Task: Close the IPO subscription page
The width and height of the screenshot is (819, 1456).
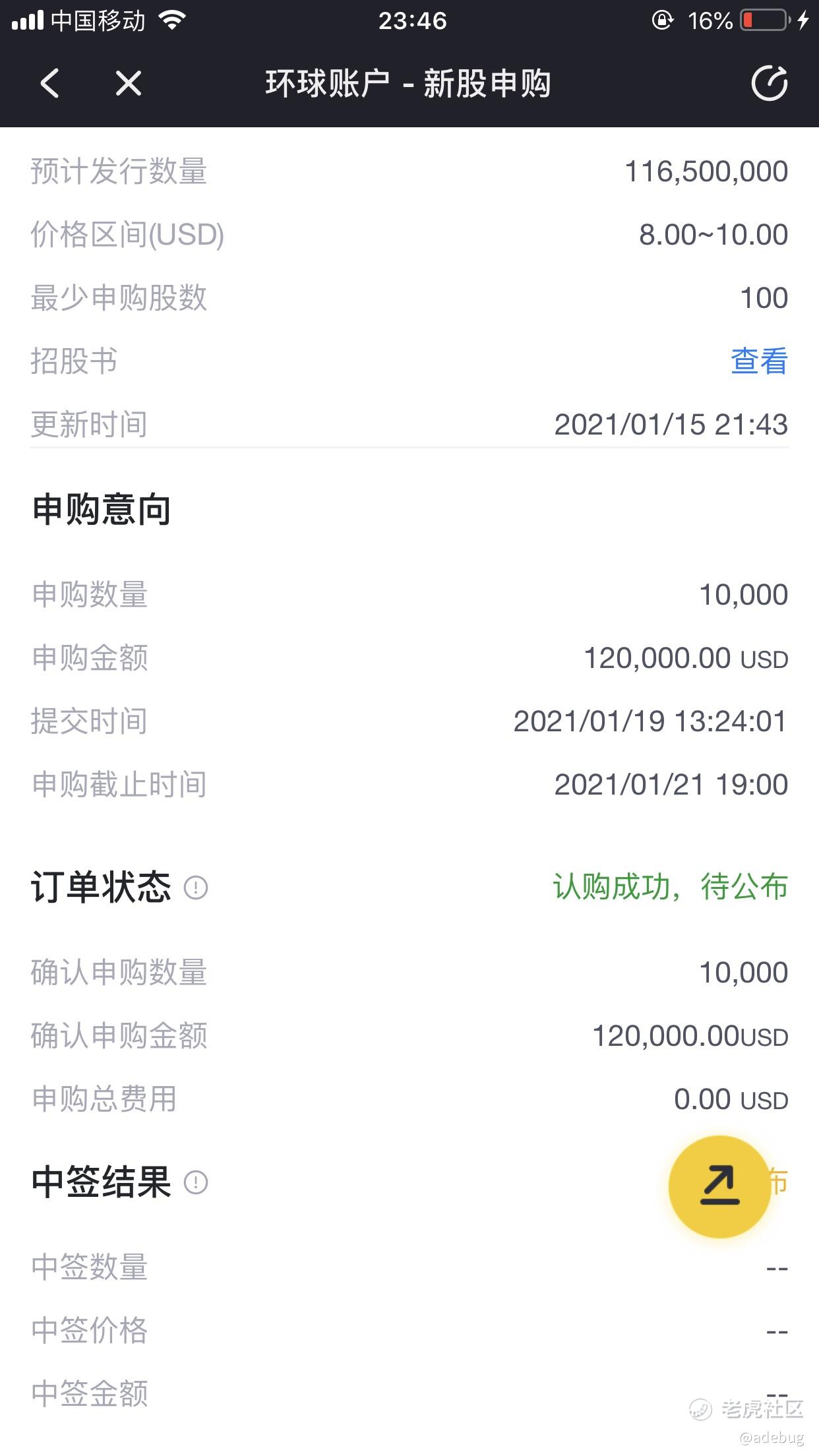Action: (129, 84)
